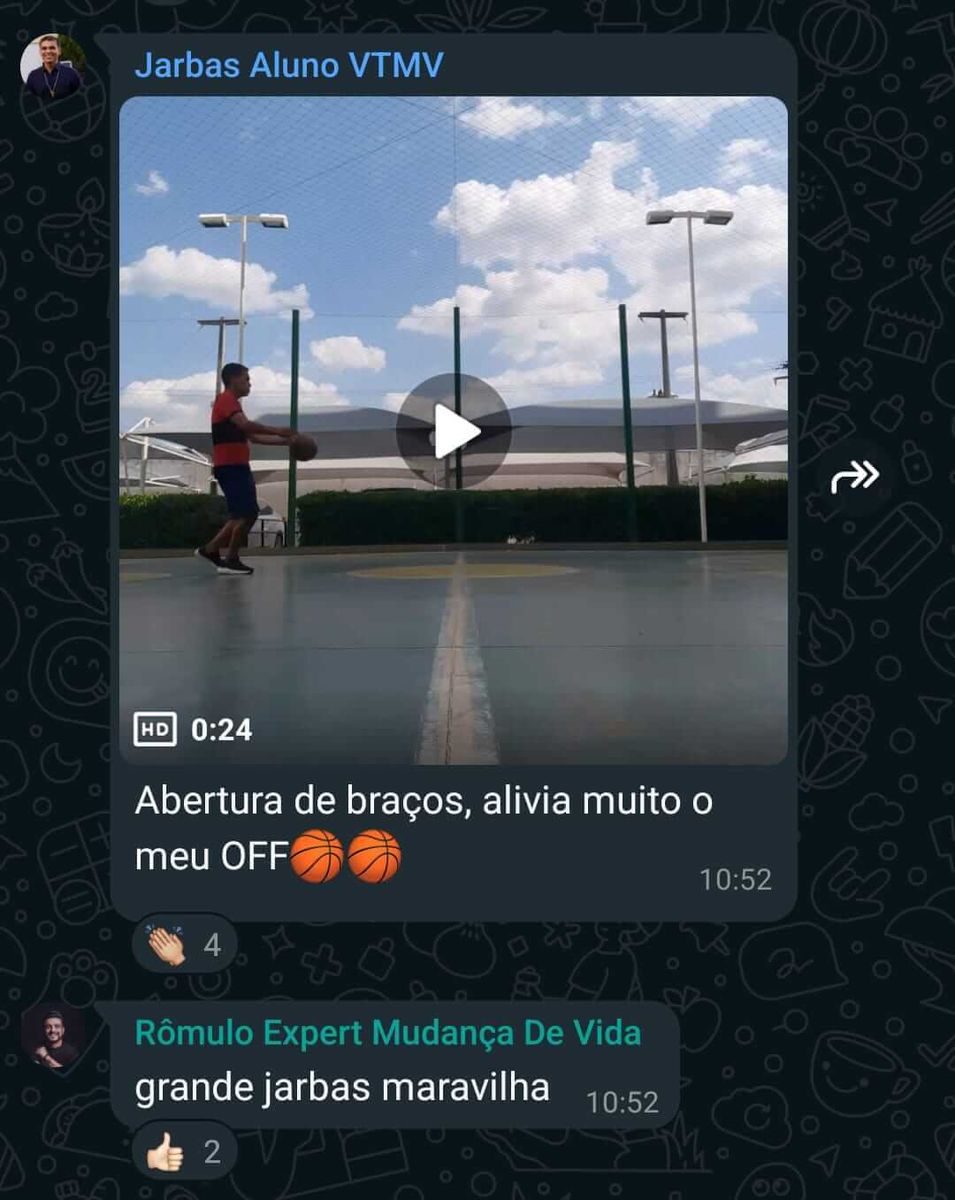Play the basketball video from Jarbas

tap(453, 431)
